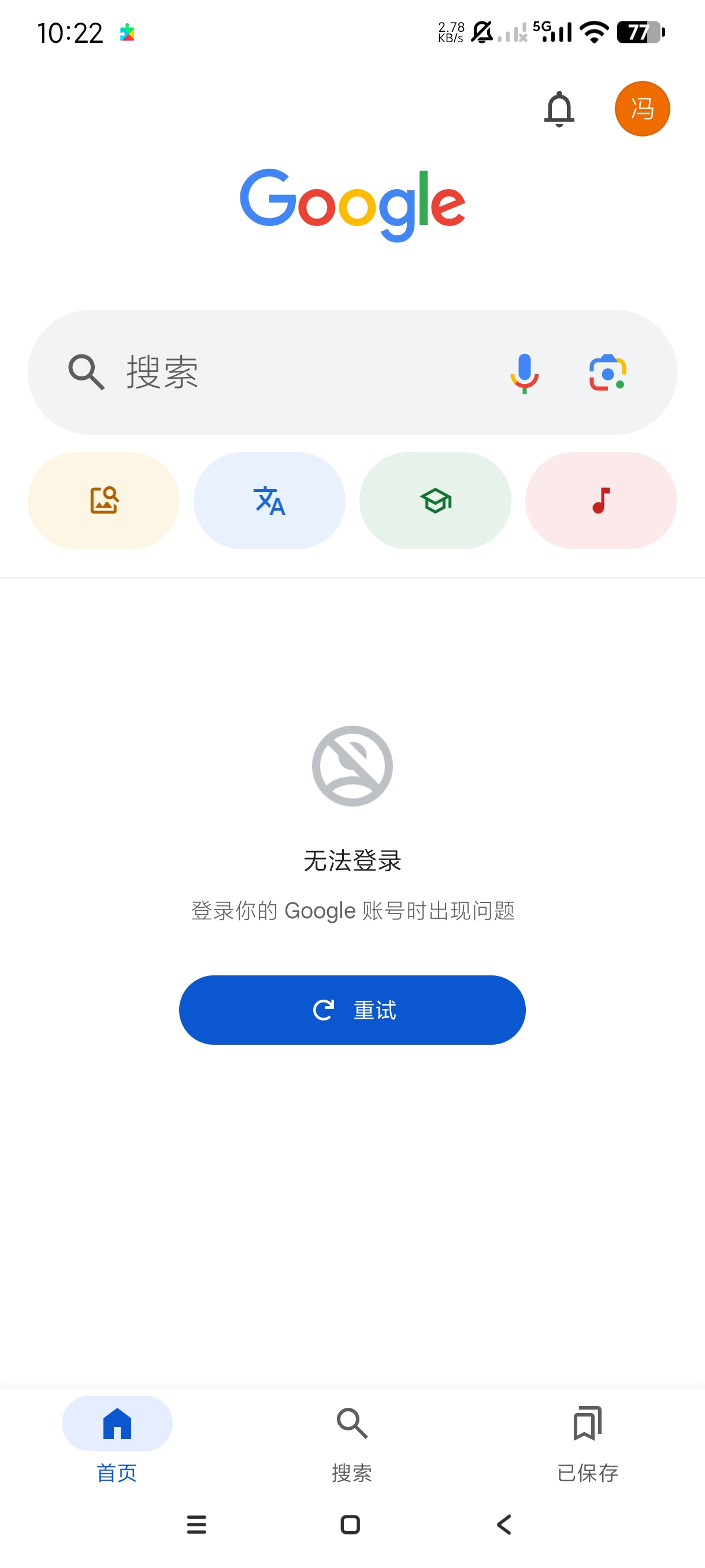Open the homework help education shortcut

pyautogui.click(x=435, y=500)
